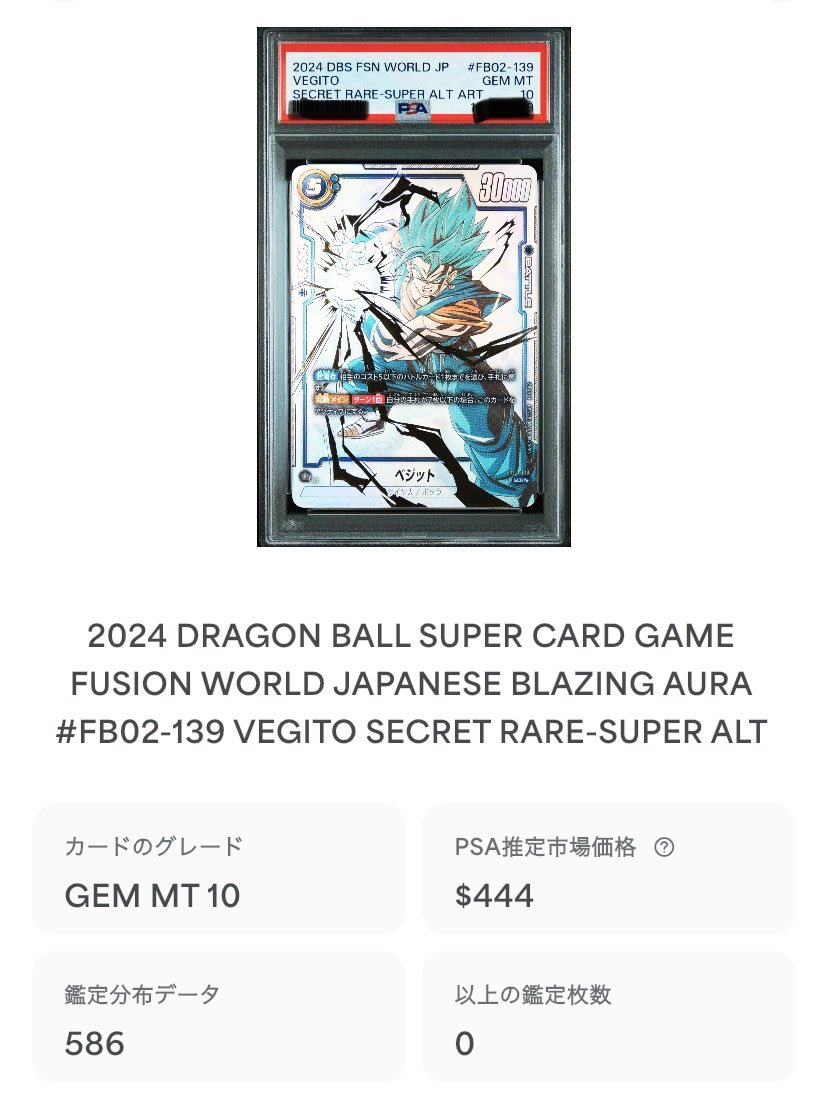Select the market price section tab
Screen dimensions: 828x1102
pyautogui.click(x=610, y=868)
